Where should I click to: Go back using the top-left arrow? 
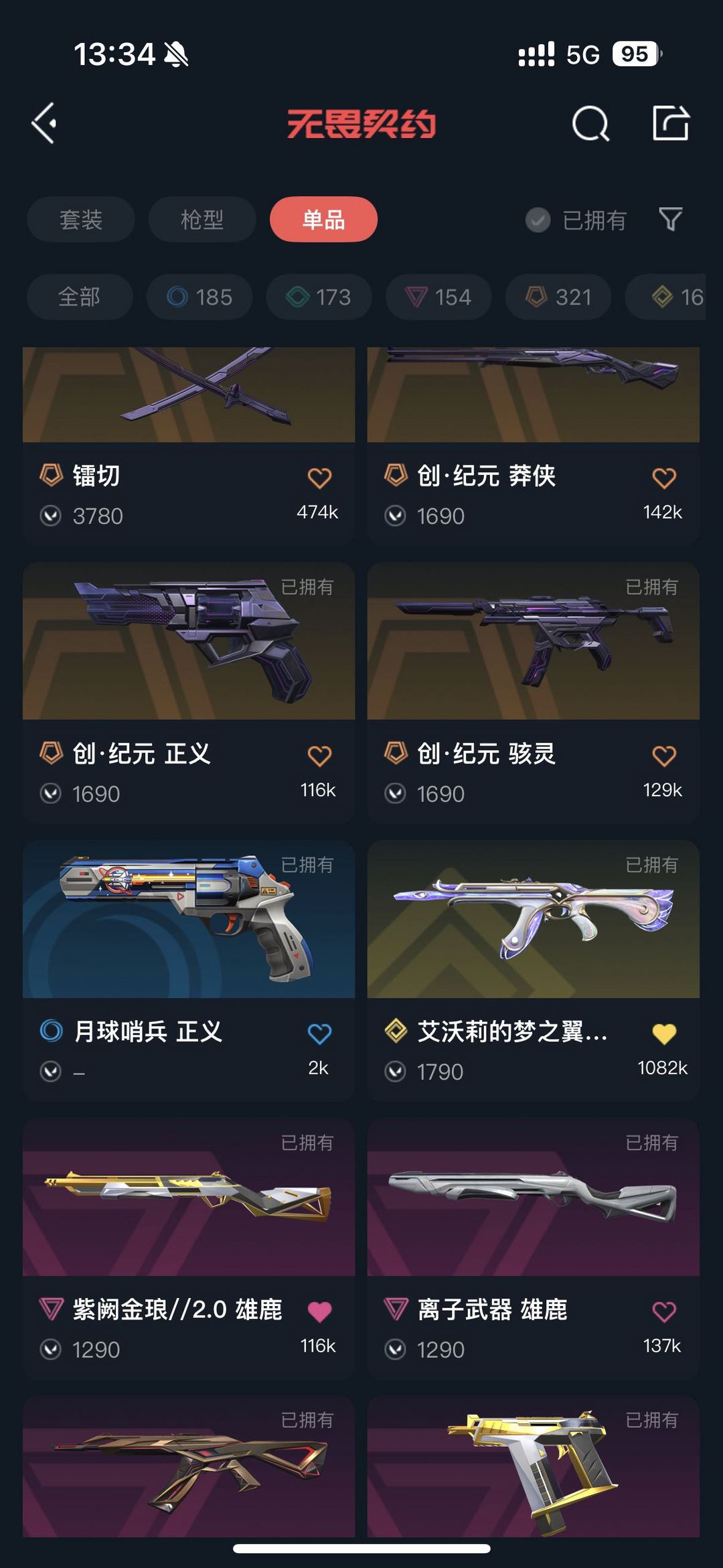pyautogui.click(x=44, y=123)
